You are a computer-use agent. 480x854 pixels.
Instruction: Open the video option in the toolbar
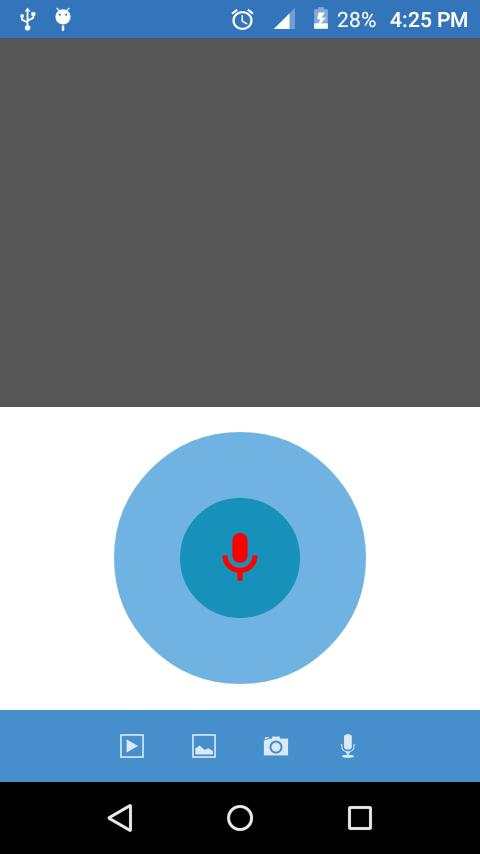click(132, 746)
